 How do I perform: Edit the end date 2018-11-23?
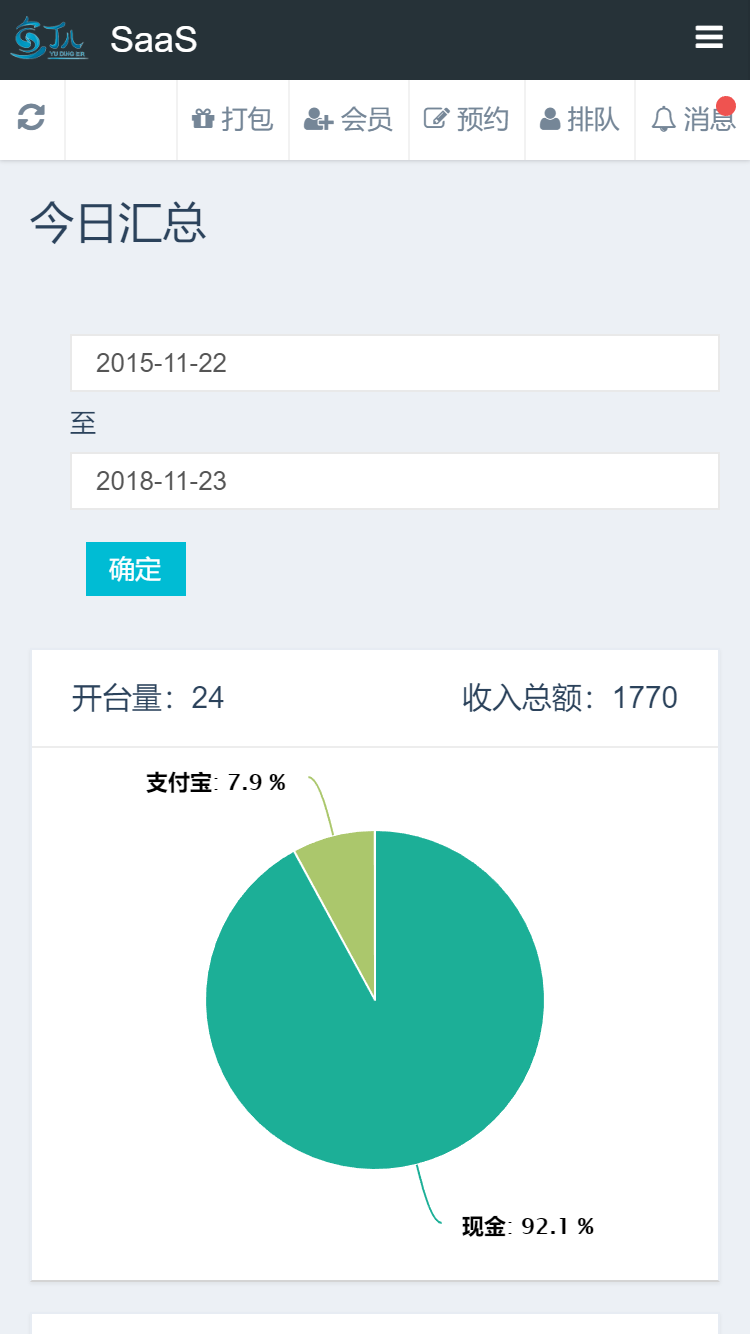point(394,481)
